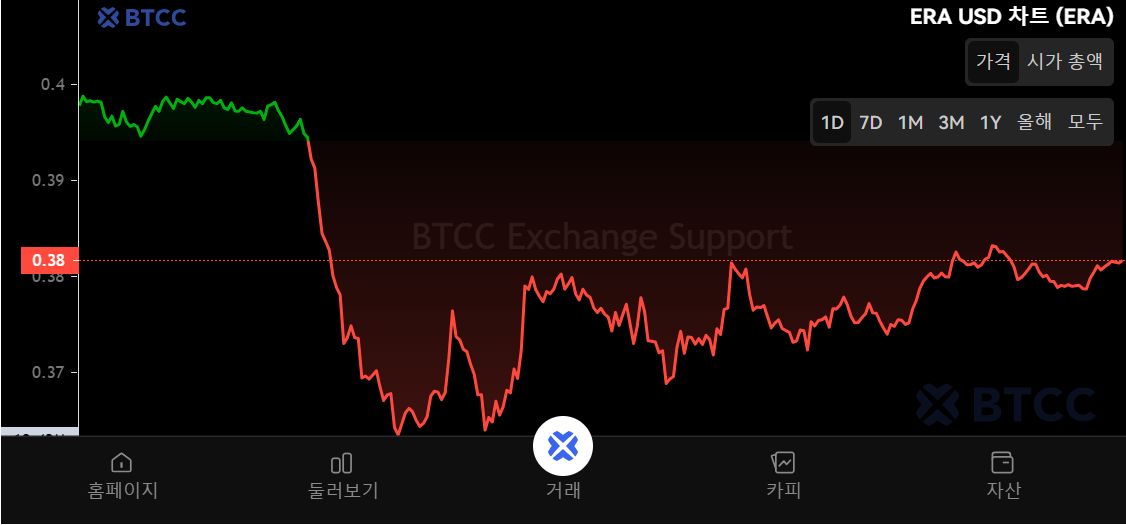Select the 모두 time range
The height and width of the screenshot is (525, 1126).
tap(1085, 122)
